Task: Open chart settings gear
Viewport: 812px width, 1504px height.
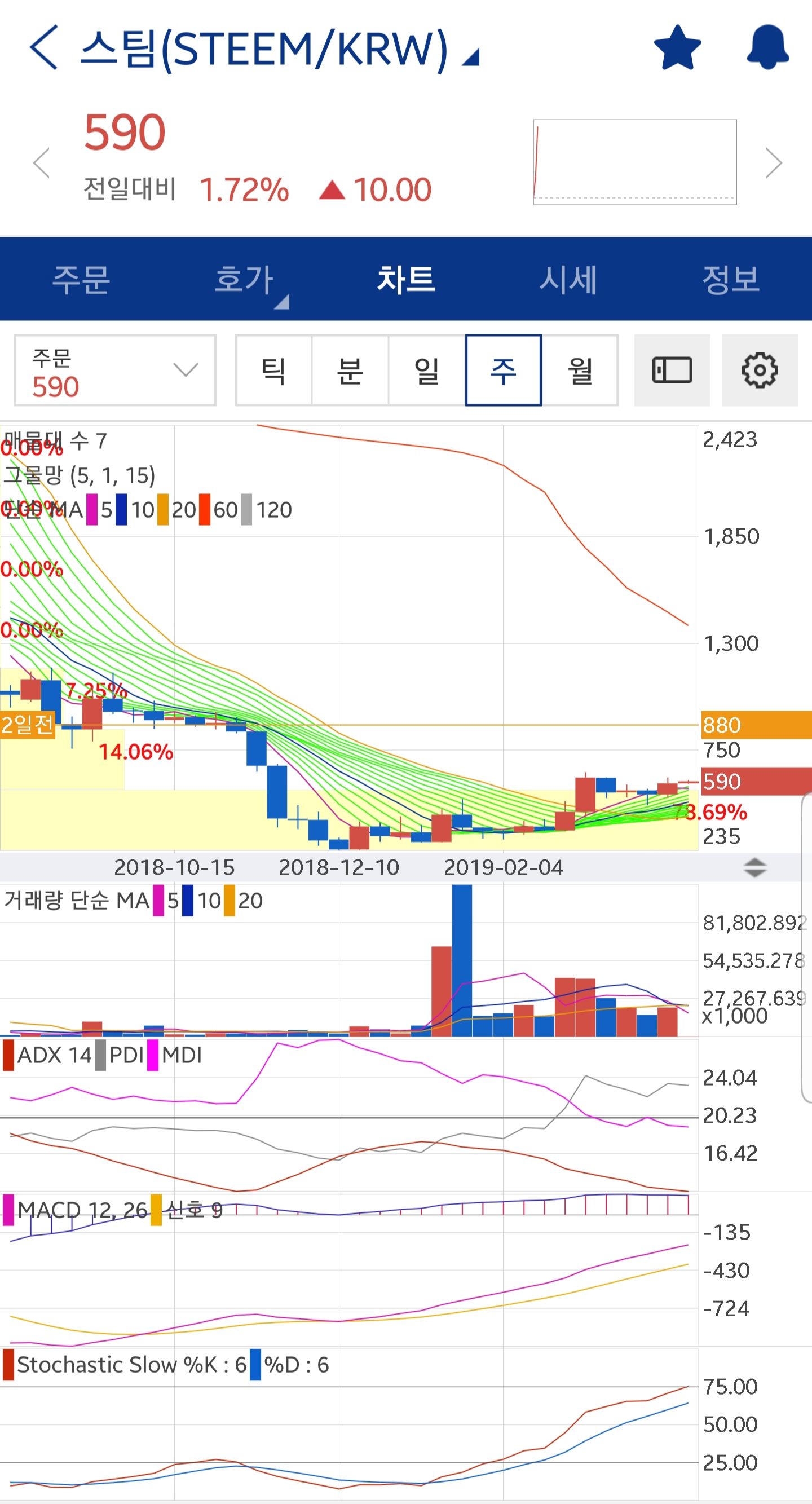Action: pos(760,370)
